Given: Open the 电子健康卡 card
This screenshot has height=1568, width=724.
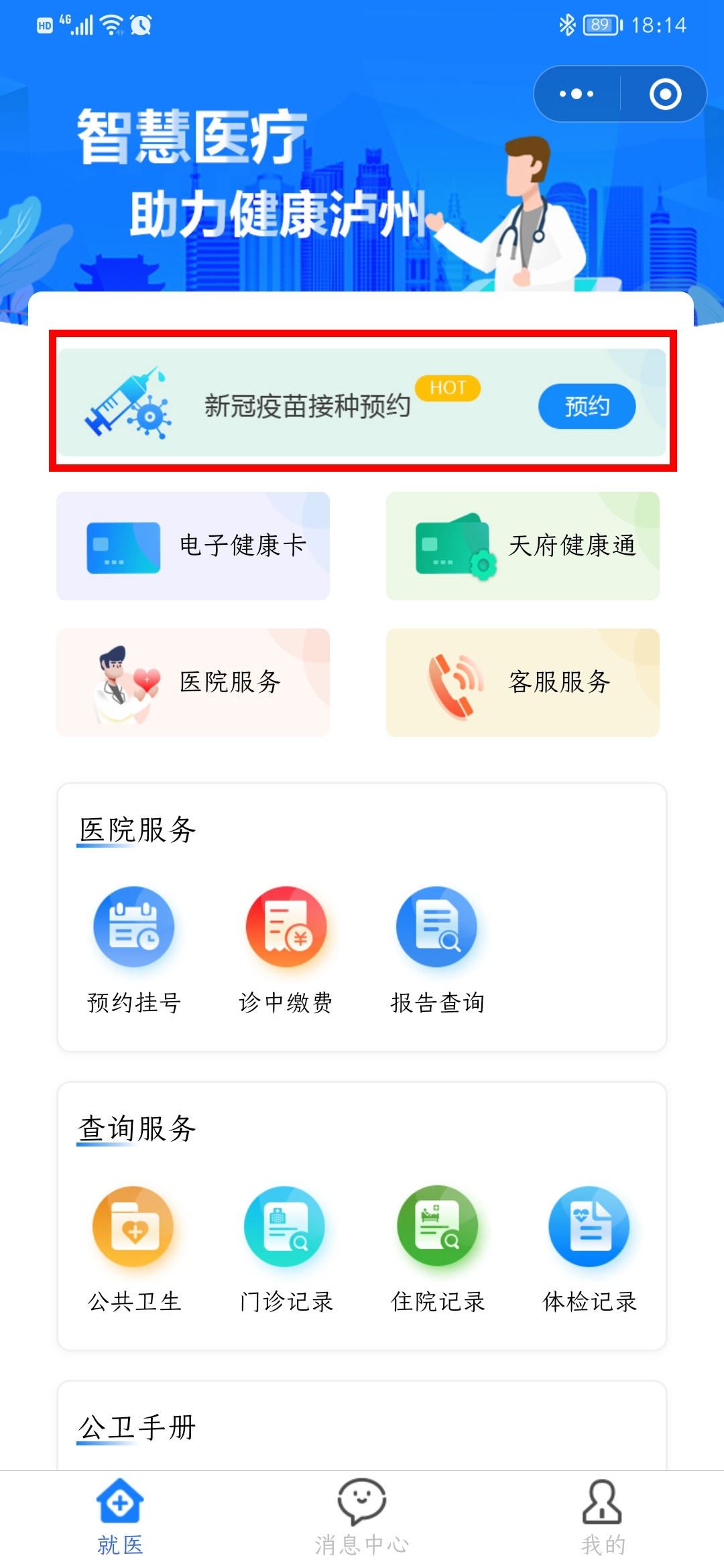Looking at the screenshot, I should (193, 545).
